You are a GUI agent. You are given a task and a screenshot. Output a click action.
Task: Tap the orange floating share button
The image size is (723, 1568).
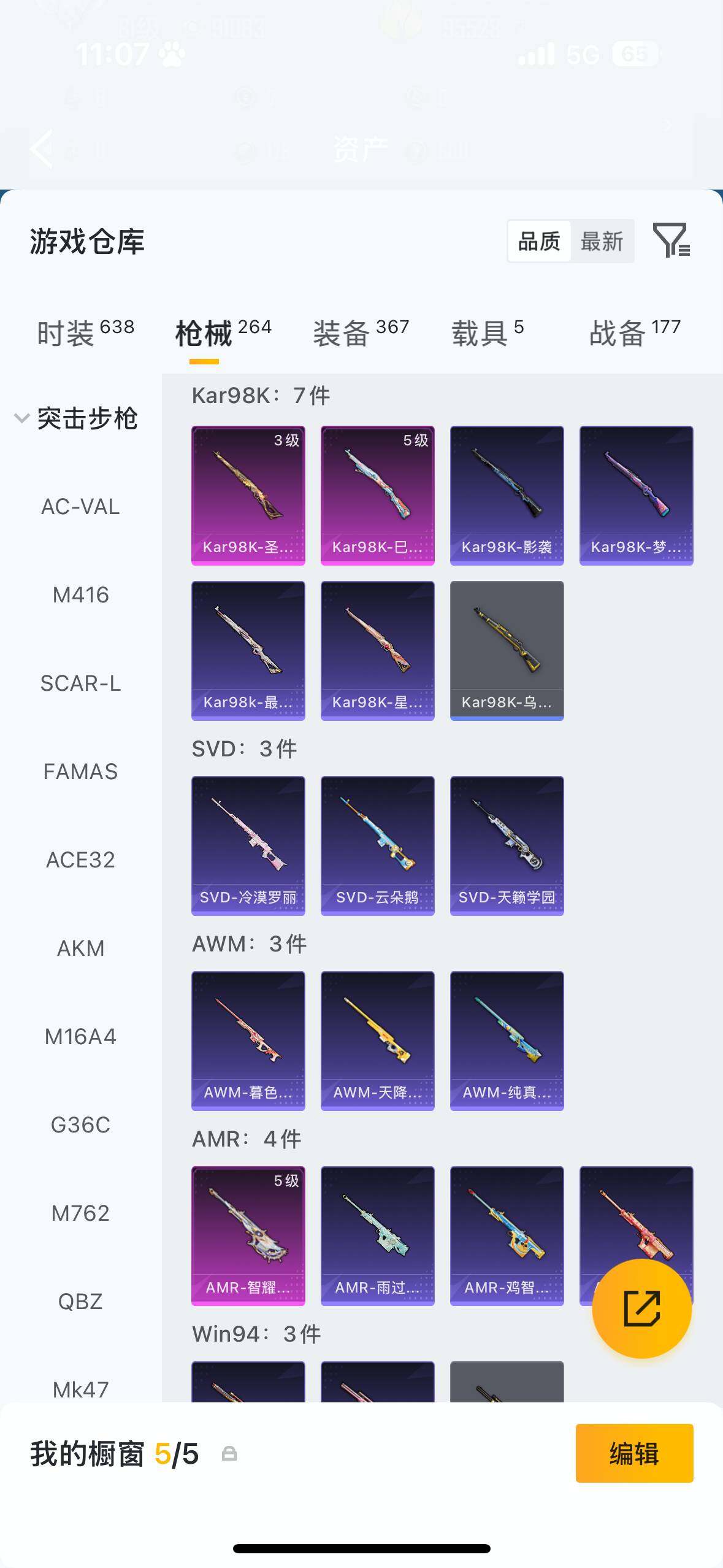pos(641,1309)
